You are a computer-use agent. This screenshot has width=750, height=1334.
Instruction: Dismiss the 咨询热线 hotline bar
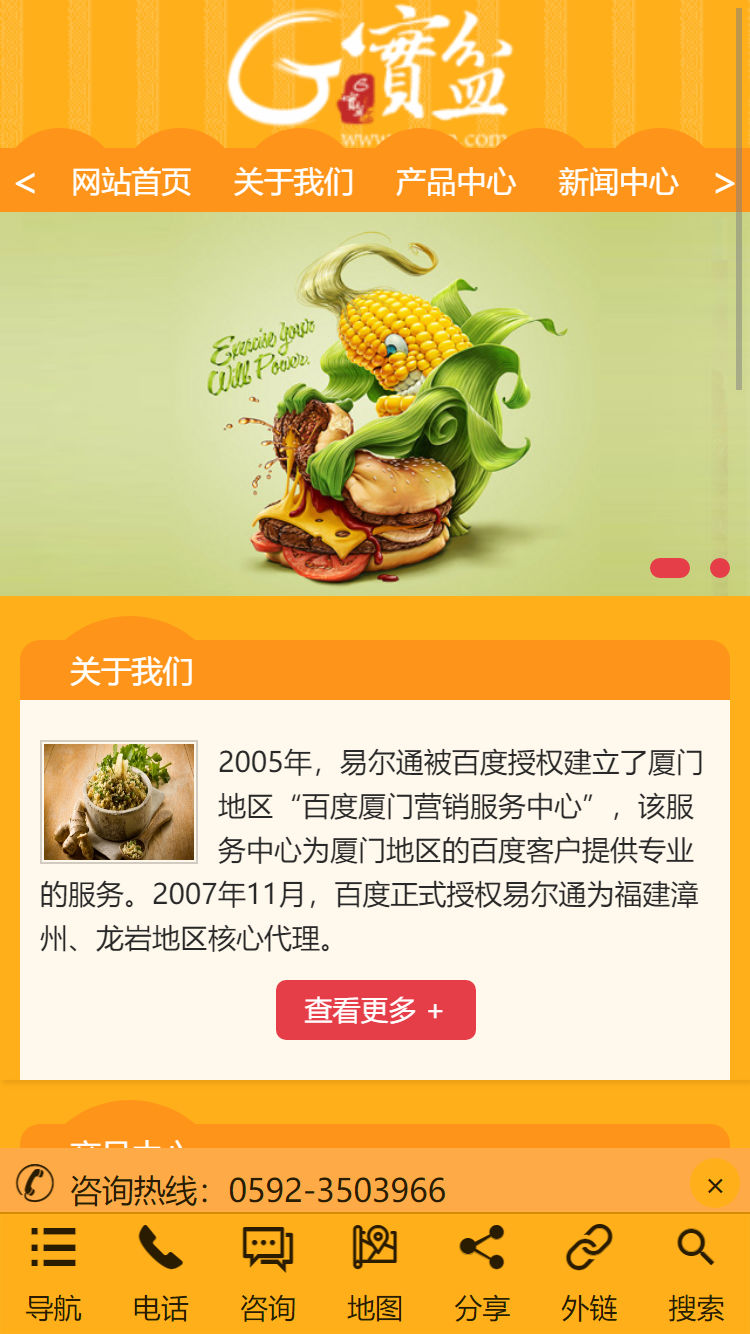(714, 1186)
